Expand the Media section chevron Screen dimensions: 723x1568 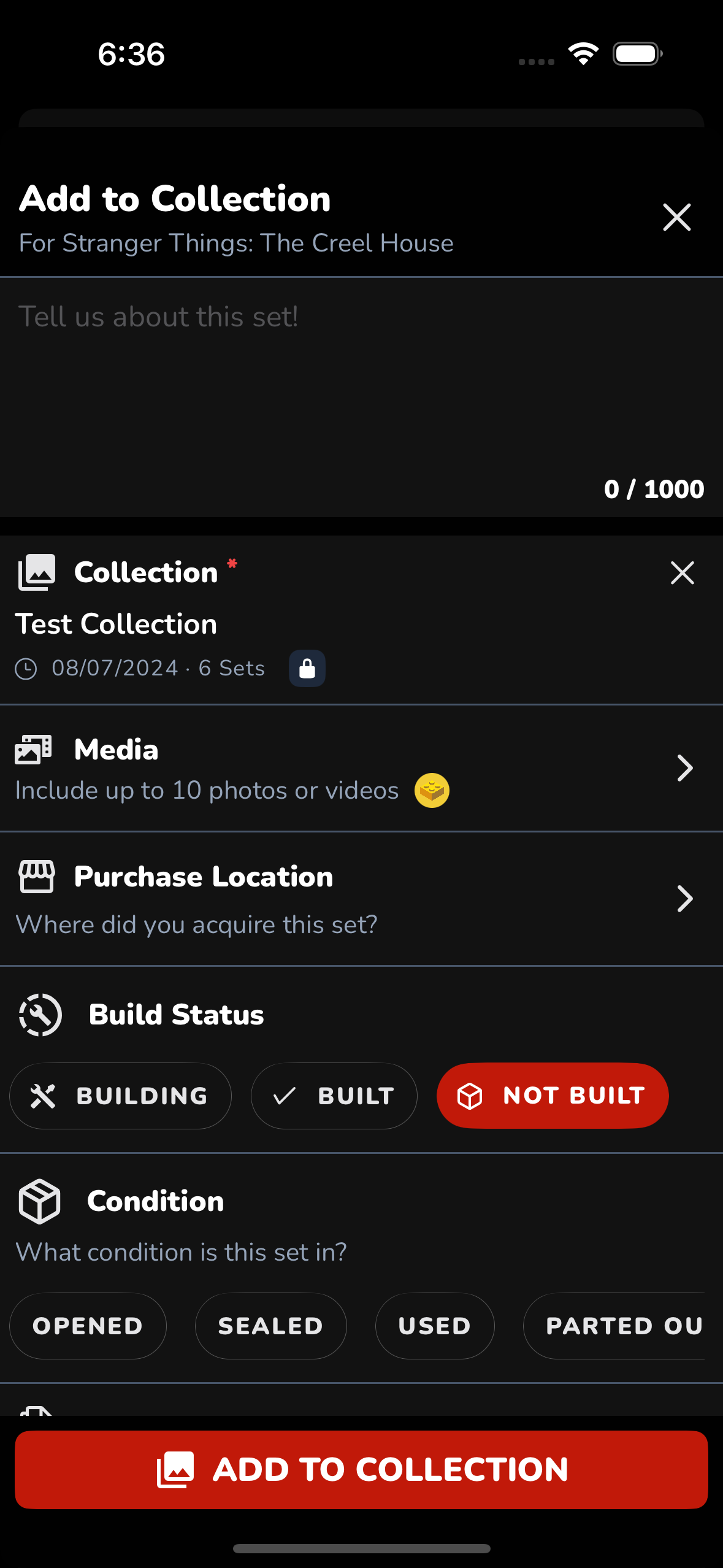pyautogui.click(x=684, y=768)
